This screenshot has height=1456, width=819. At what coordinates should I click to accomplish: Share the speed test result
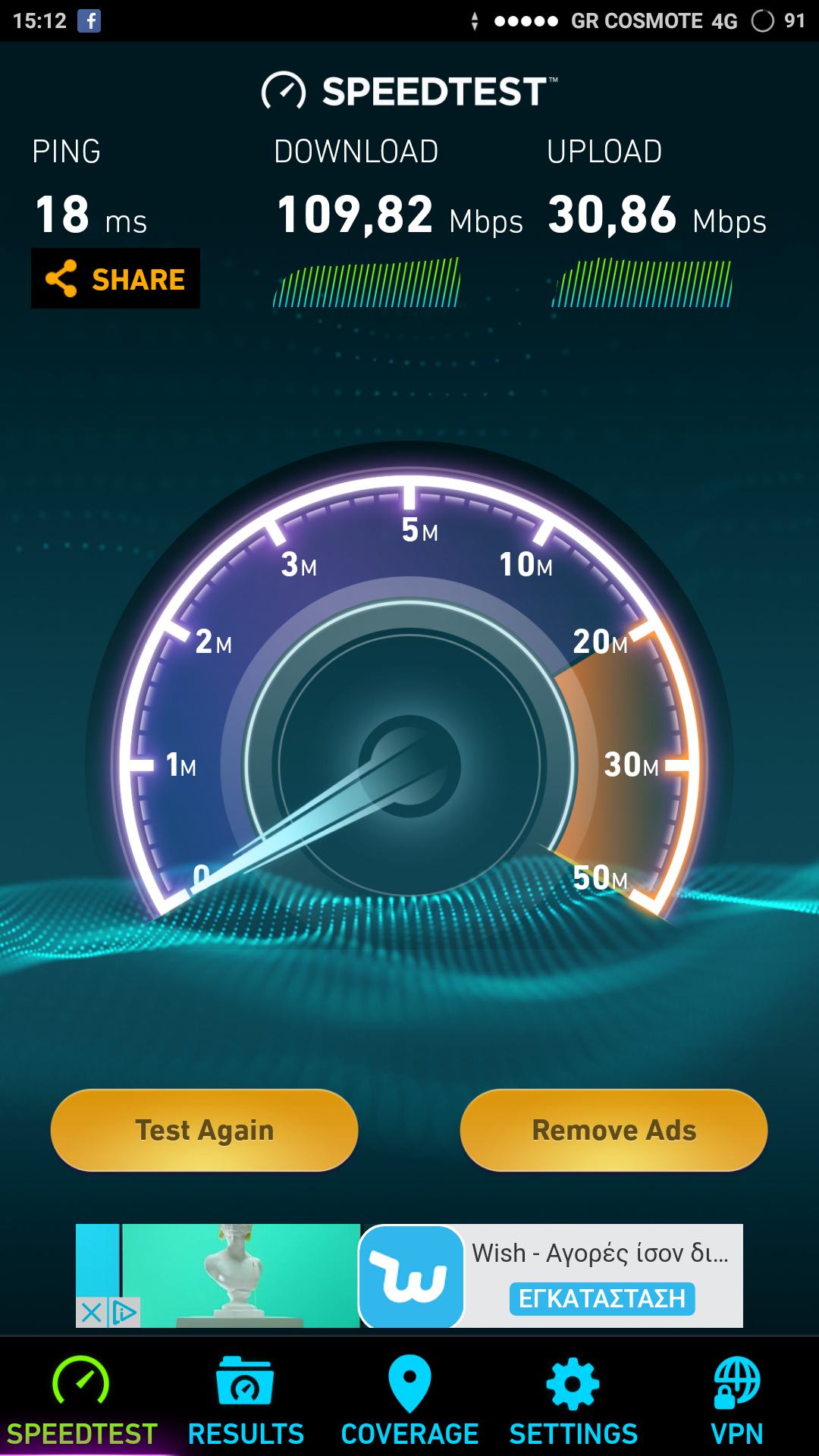pyautogui.click(x=115, y=279)
